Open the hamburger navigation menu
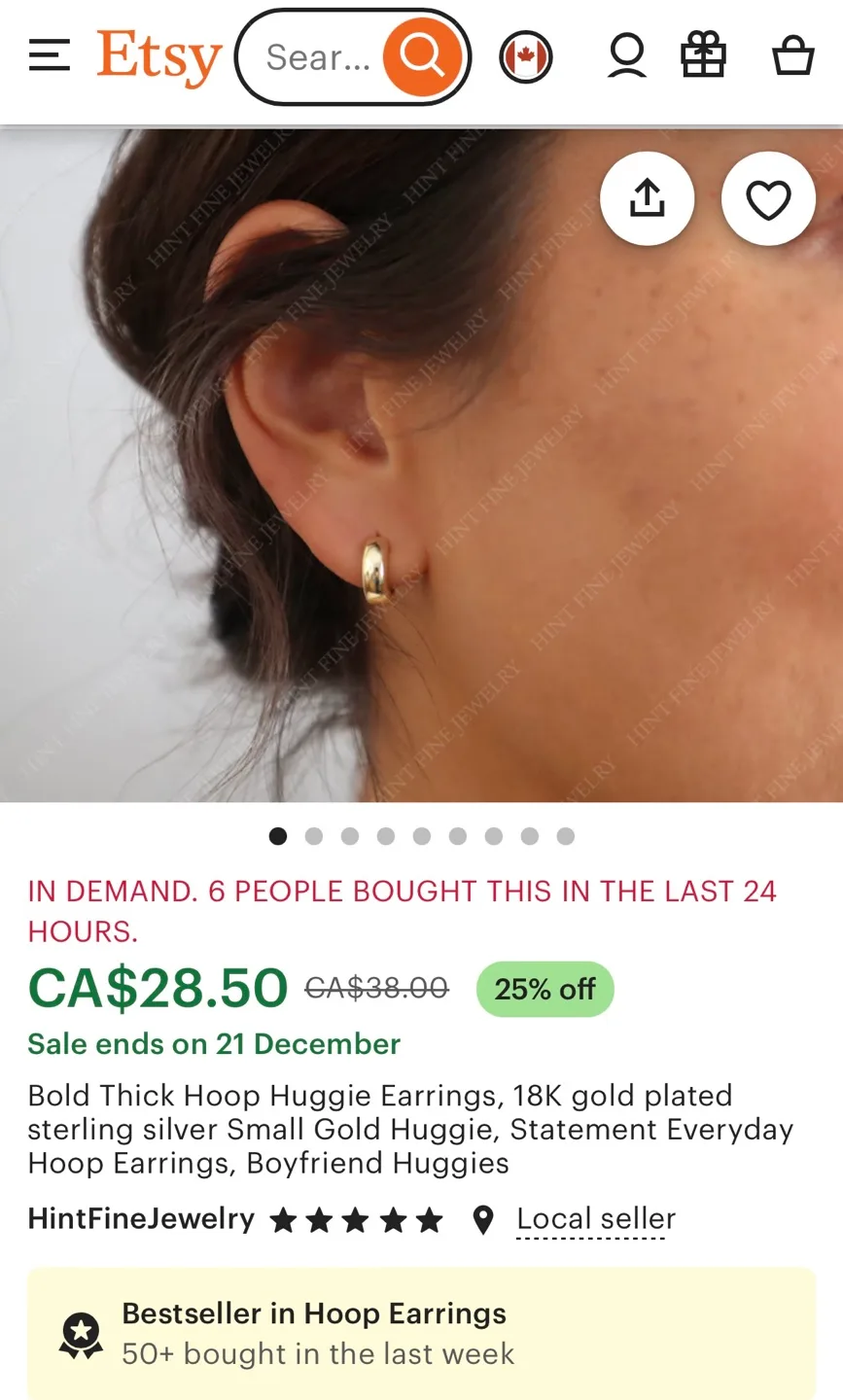 tap(49, 55)
